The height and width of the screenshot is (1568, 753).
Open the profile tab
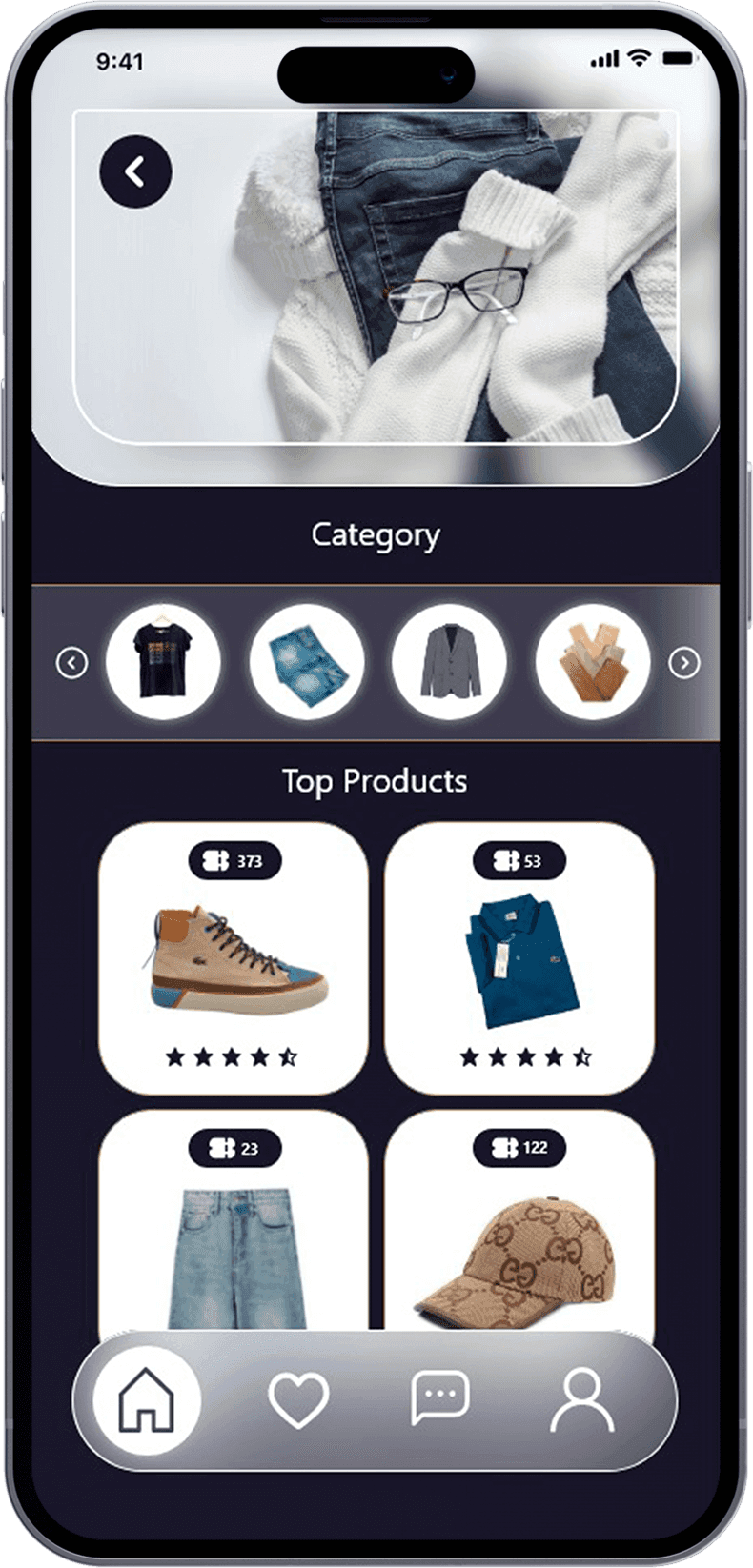pyautogui.click(x=582, y=1399)
